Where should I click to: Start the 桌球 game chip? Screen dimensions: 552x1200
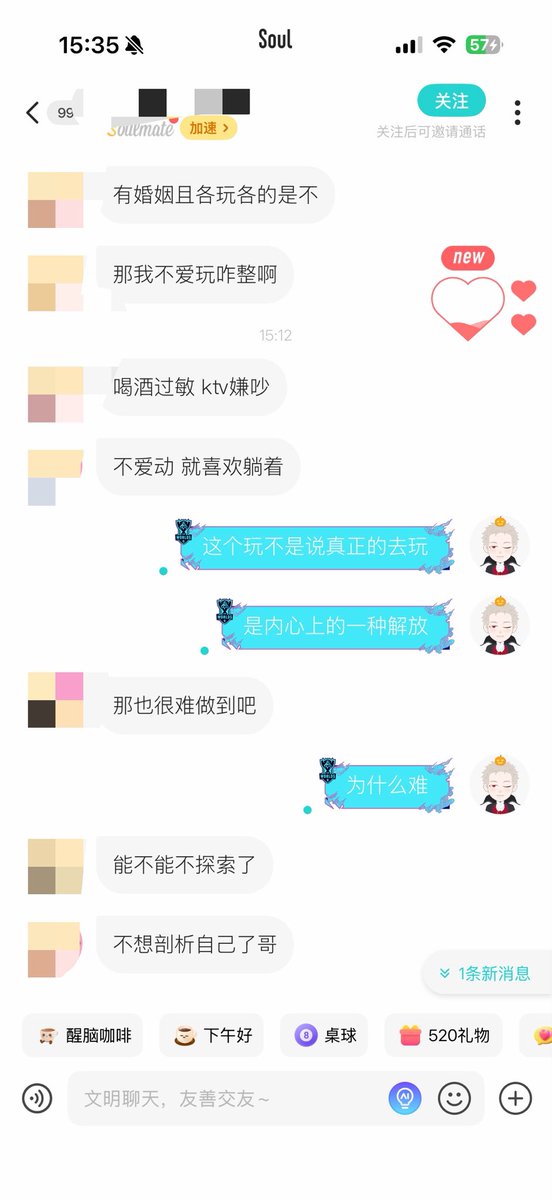[324, 1035]
